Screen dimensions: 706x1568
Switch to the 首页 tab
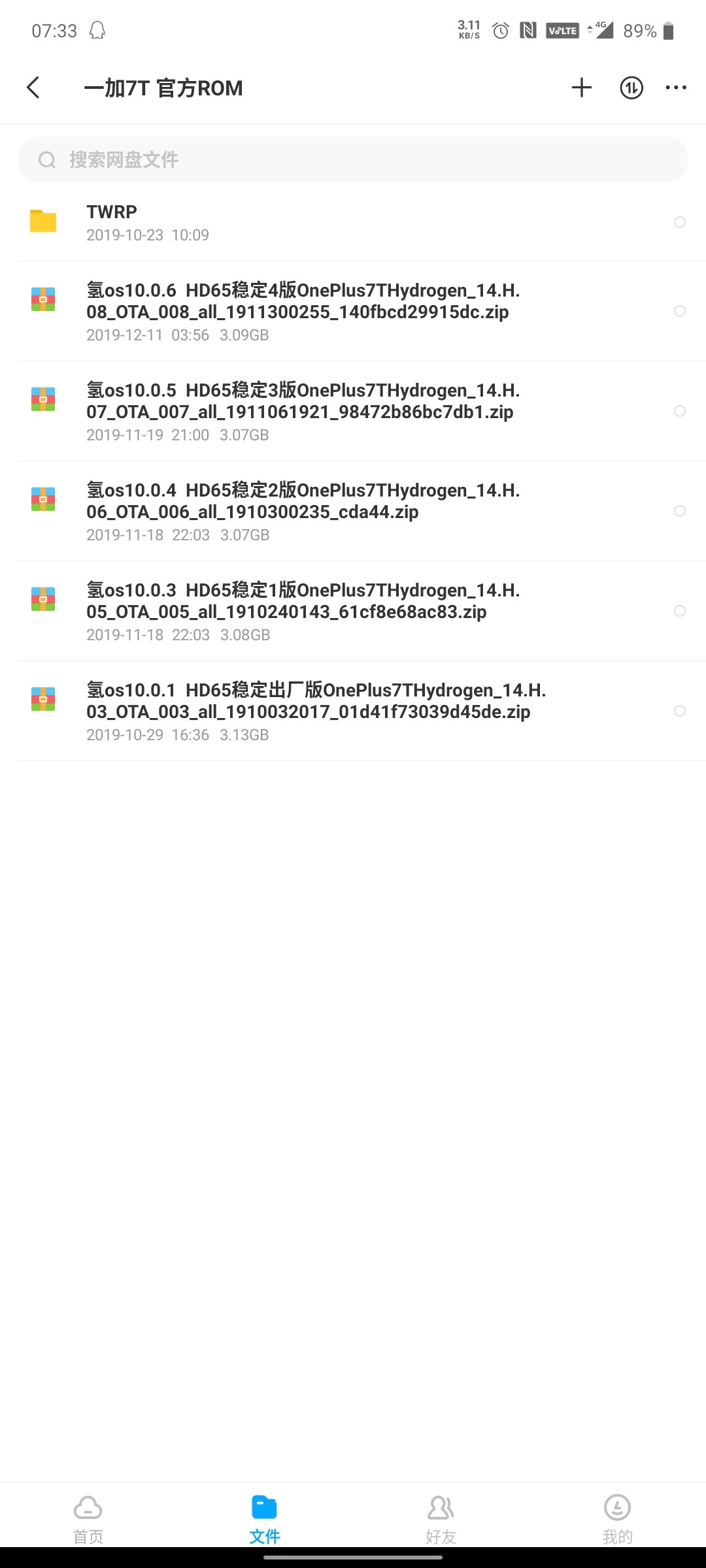[88, 1518]
